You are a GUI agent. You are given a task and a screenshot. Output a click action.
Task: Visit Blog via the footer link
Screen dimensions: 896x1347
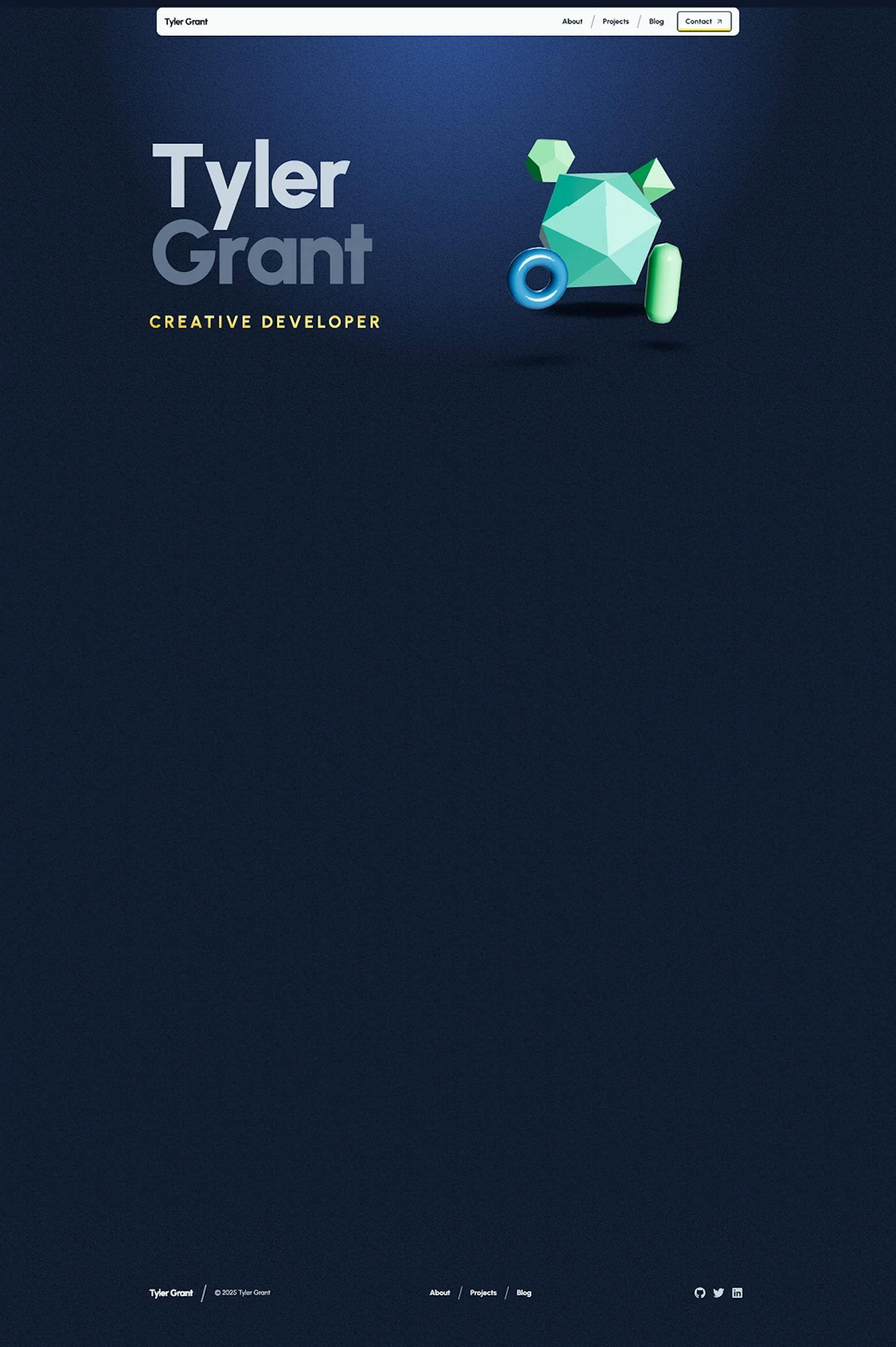(523, 1293)
